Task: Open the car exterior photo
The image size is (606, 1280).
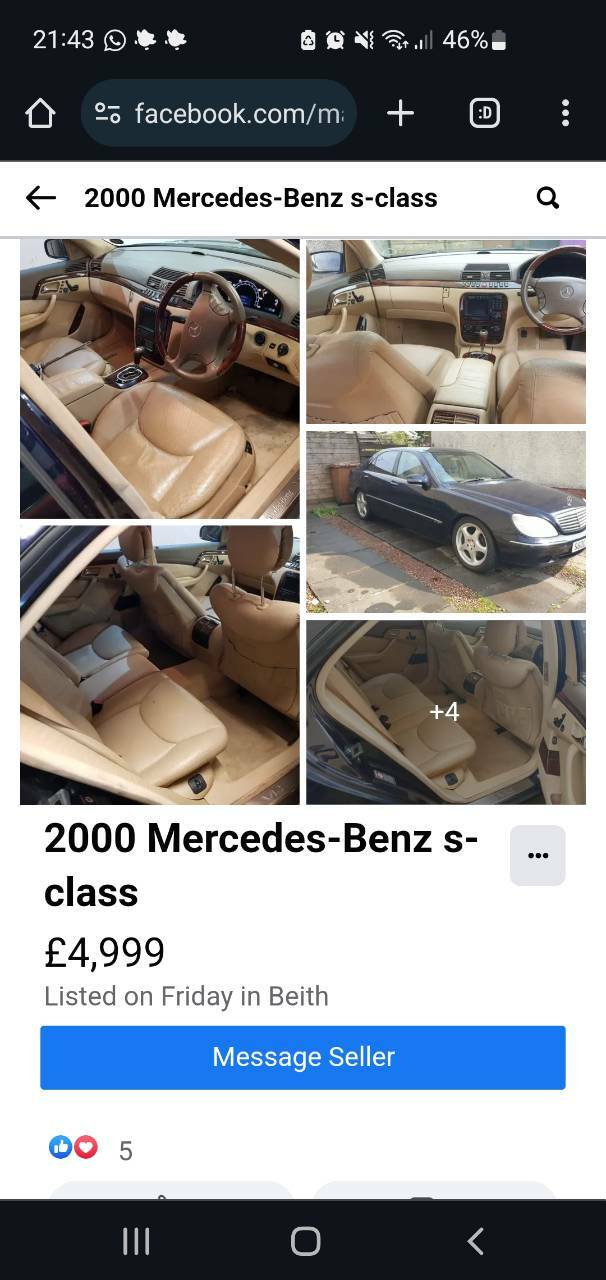Action: (446, 522)
